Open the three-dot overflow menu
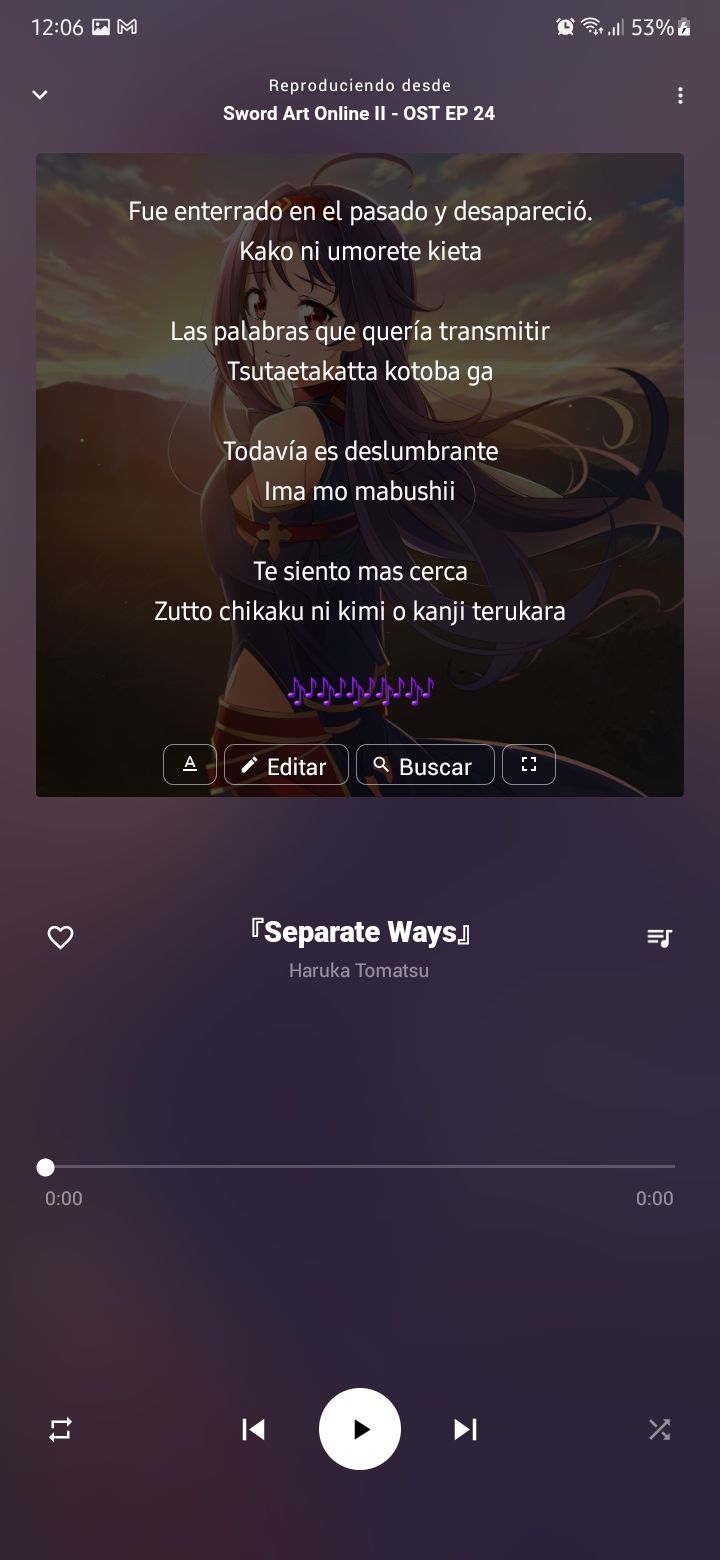This screenshot has width=720, height=1560. [680, 96]
